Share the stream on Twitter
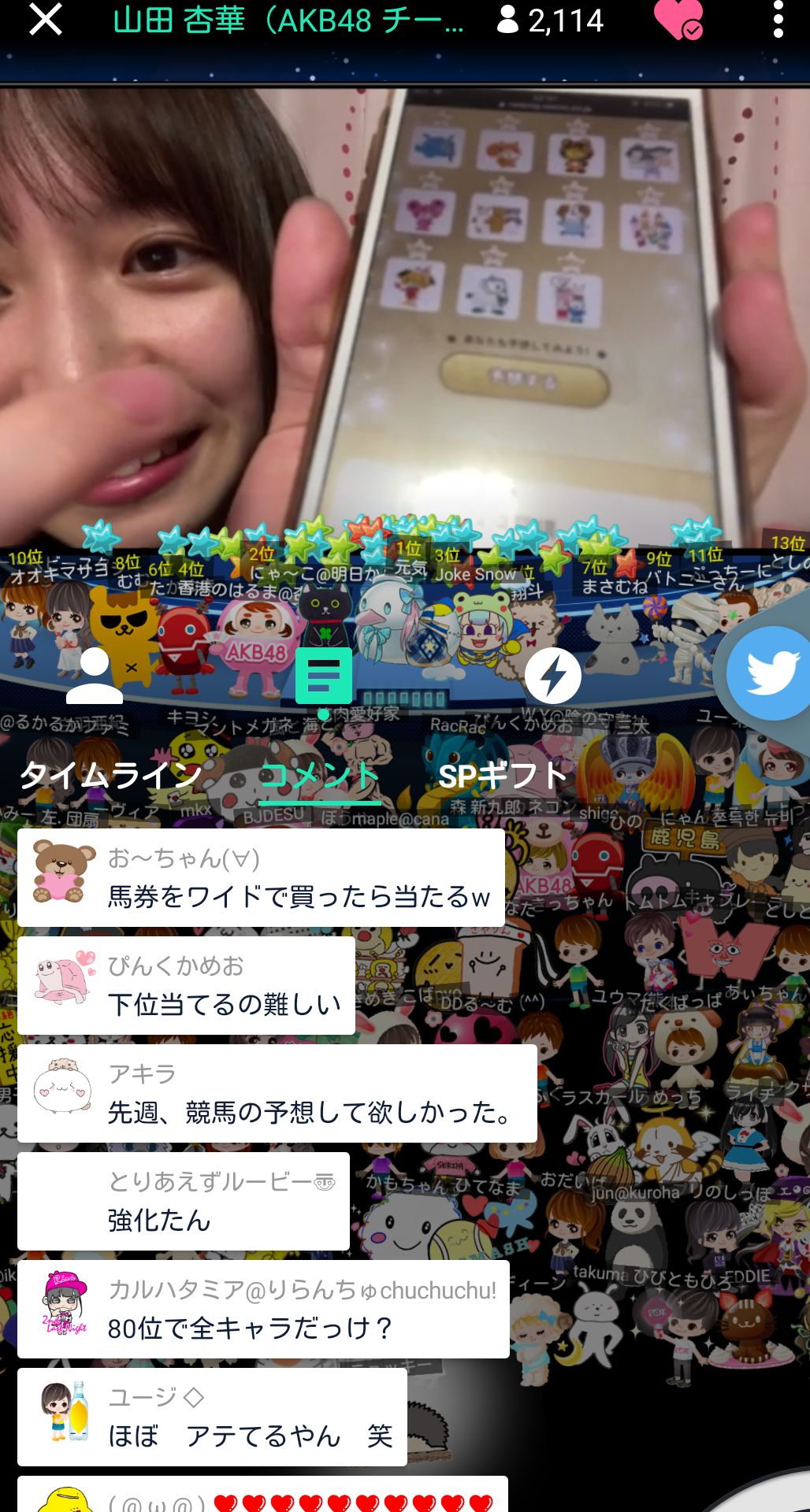Image resolution: width=810 pixels, height=1512 pixels. click(770, 673)
